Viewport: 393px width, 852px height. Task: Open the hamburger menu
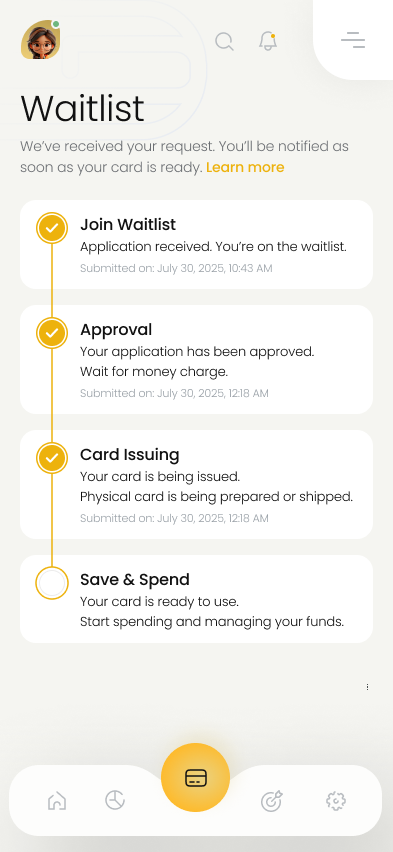point(353,40)
